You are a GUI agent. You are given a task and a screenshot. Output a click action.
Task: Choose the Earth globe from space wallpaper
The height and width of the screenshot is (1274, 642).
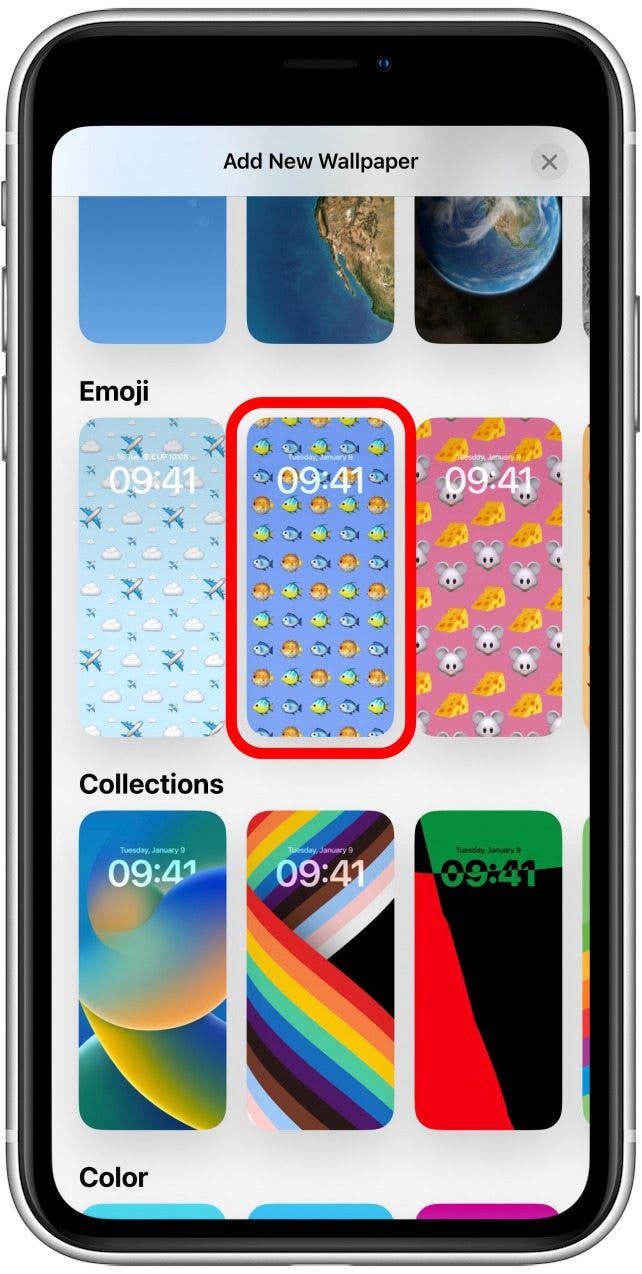click(488, 270)
